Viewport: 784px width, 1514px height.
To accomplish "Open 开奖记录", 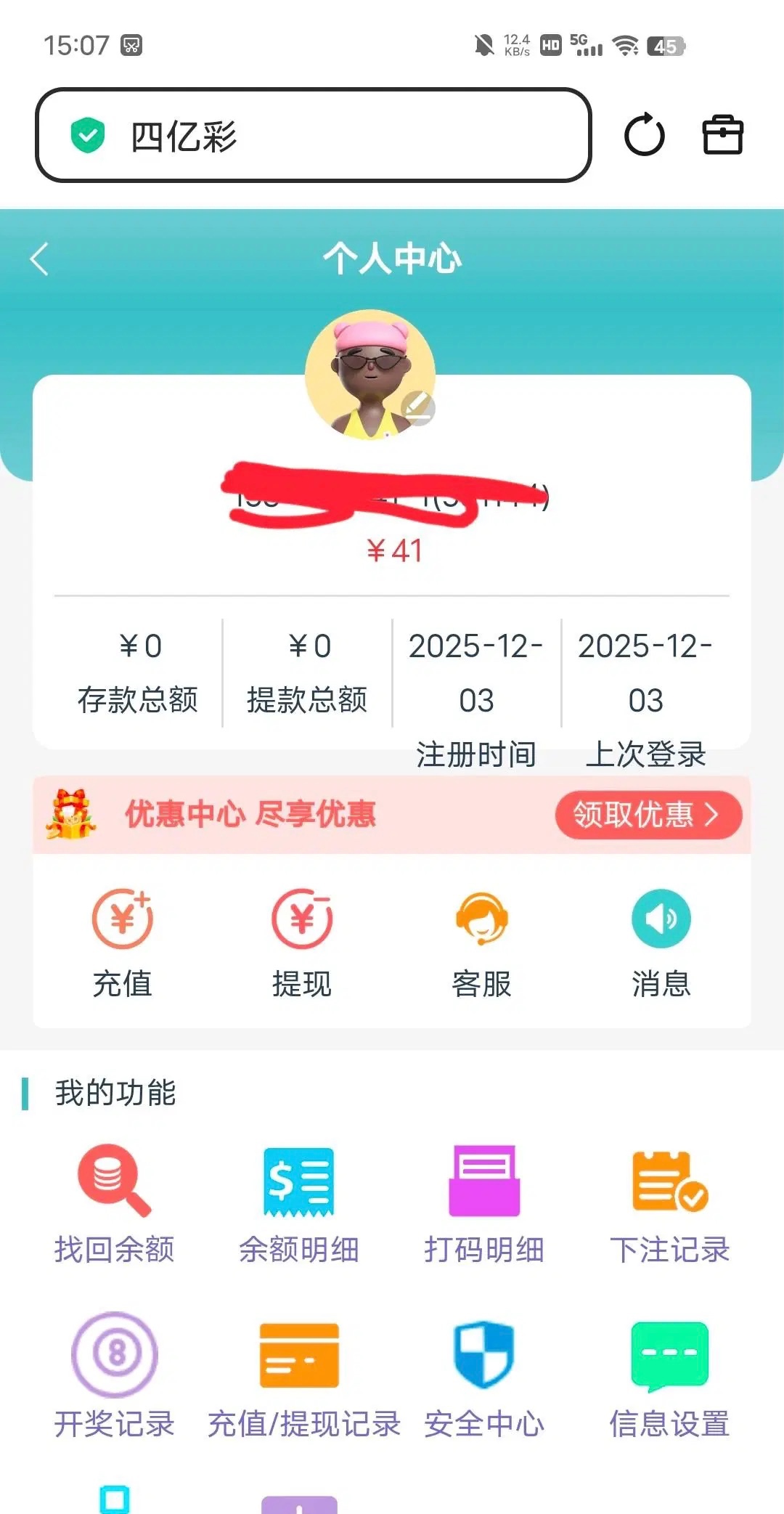I will pos(115,1376).
